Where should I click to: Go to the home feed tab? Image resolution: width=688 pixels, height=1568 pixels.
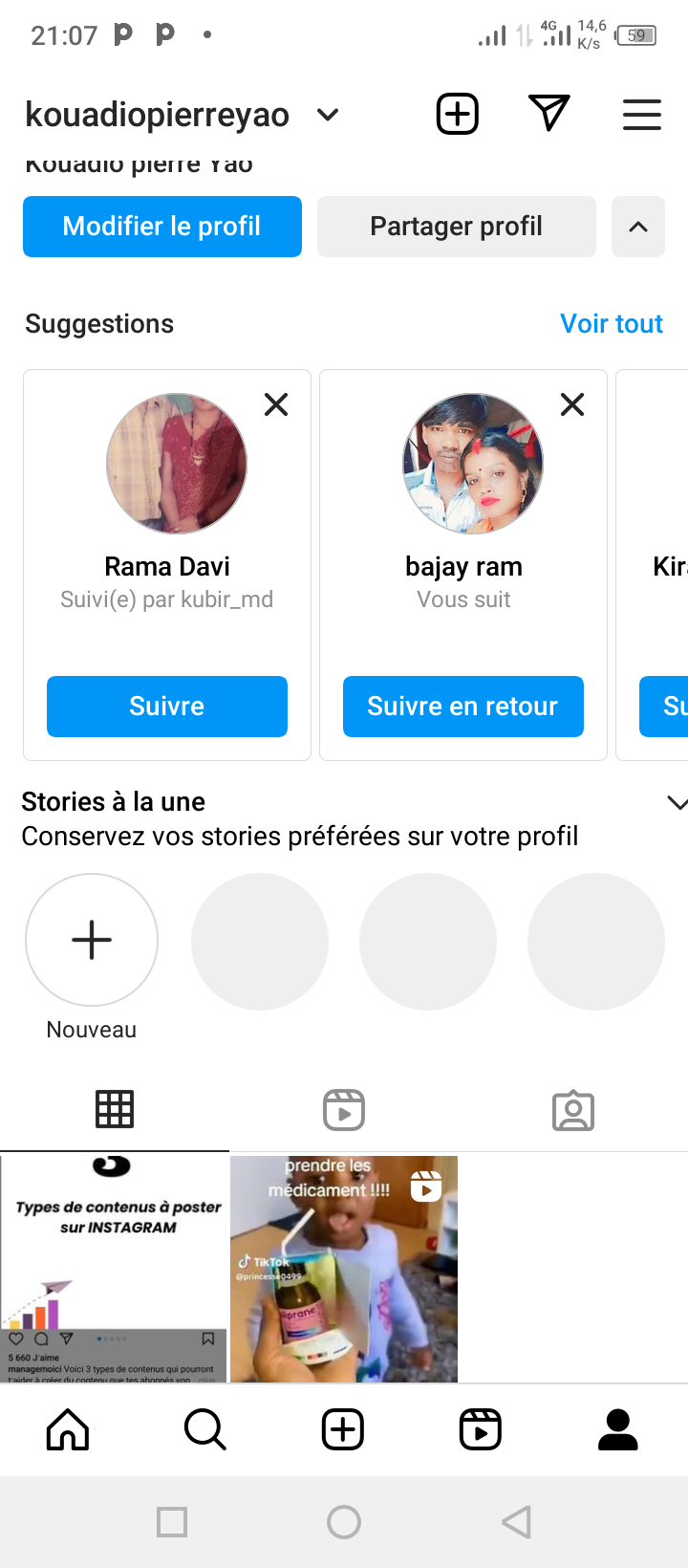point(68,1430)
